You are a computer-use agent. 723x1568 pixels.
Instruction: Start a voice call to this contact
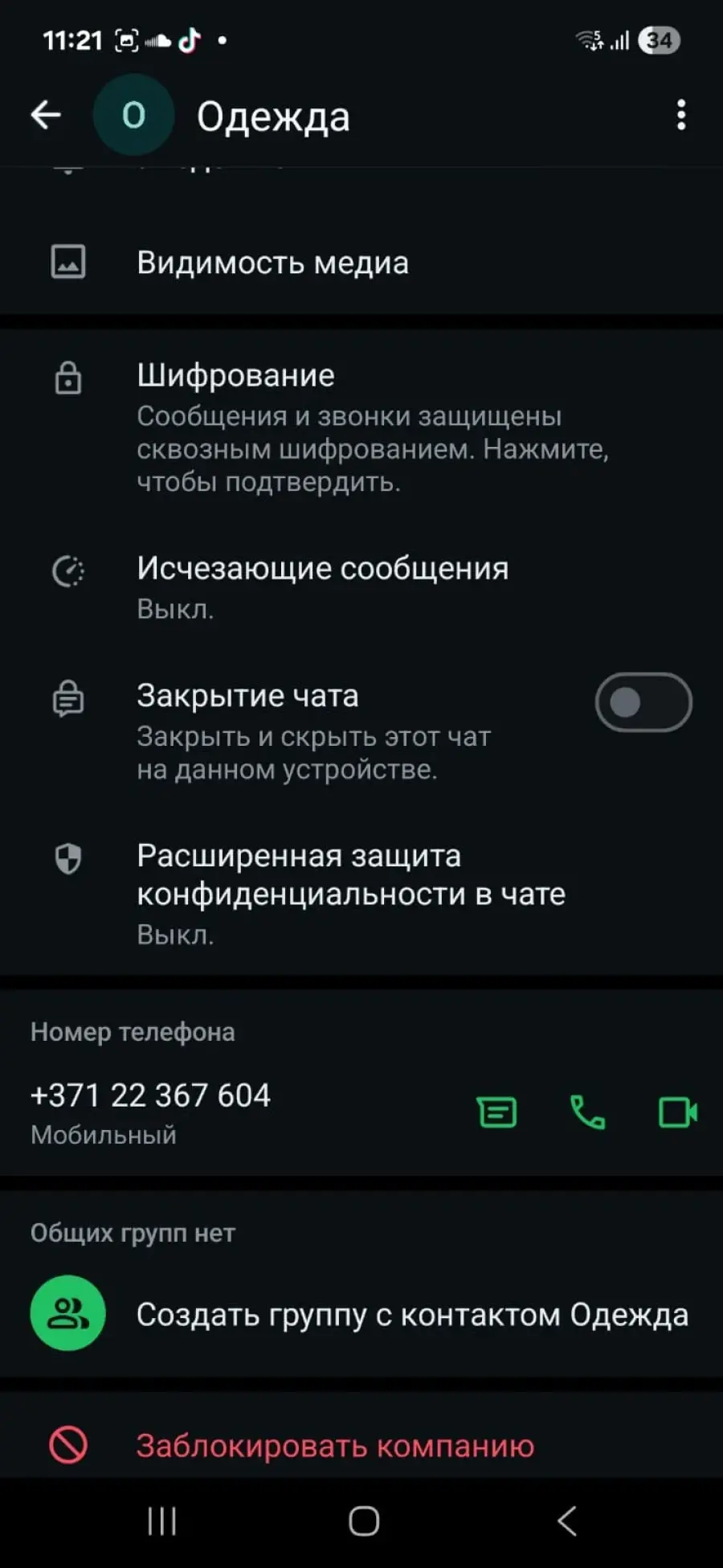click(587, 1113)
